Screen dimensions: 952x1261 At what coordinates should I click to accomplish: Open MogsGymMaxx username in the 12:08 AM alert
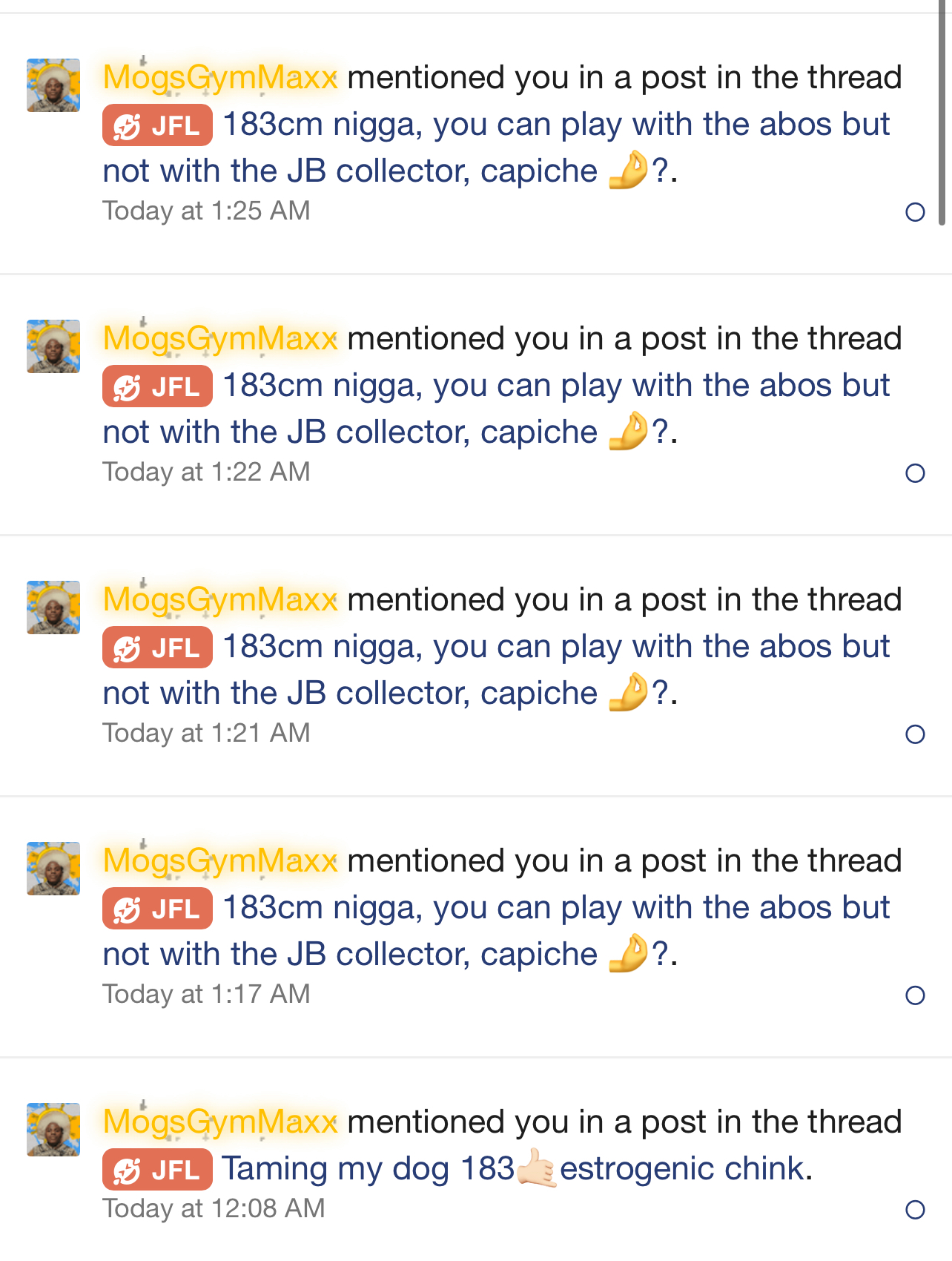(220, 1122)
